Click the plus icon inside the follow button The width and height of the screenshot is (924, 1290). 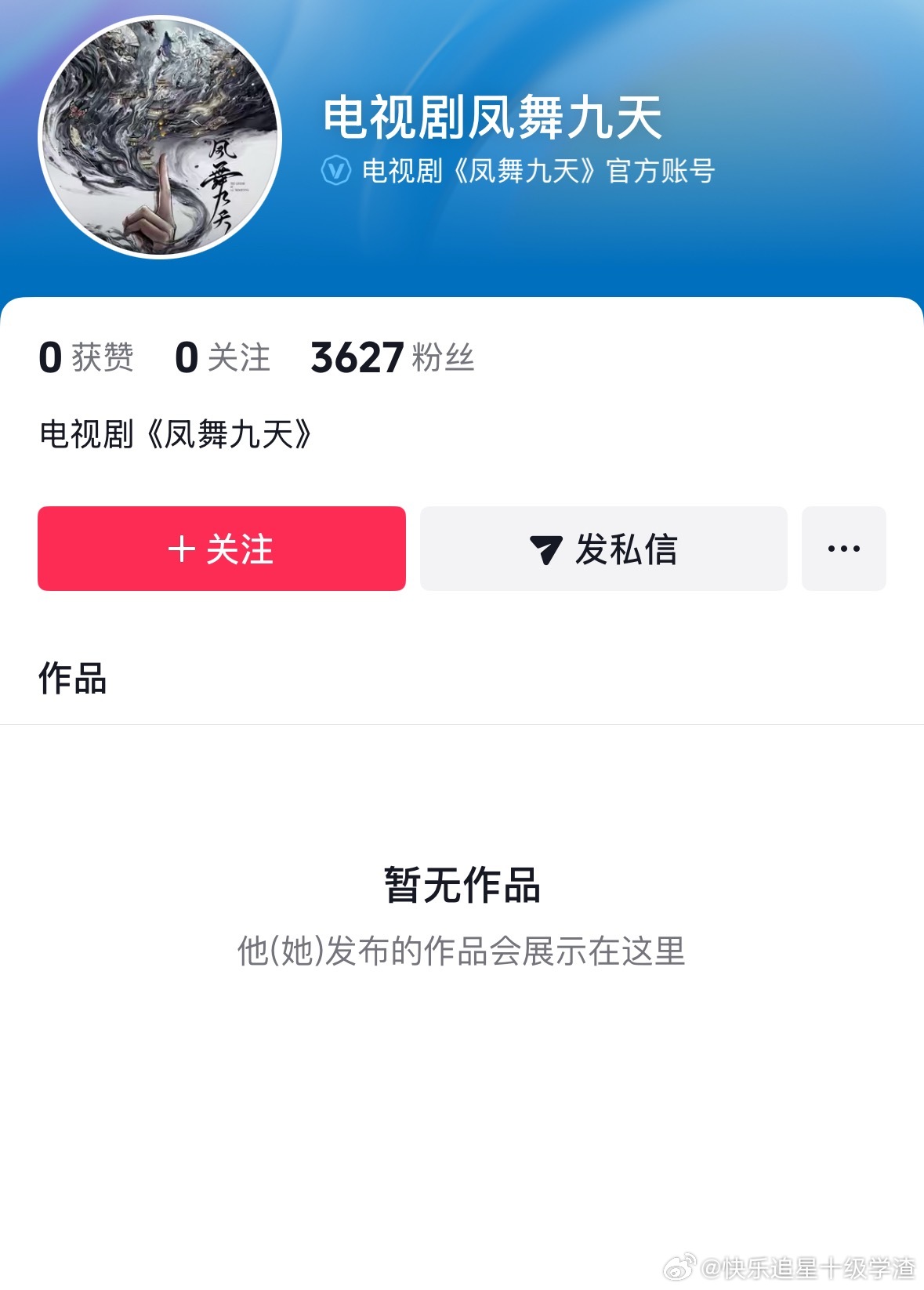pyautogui.click(x=183, y=549)
